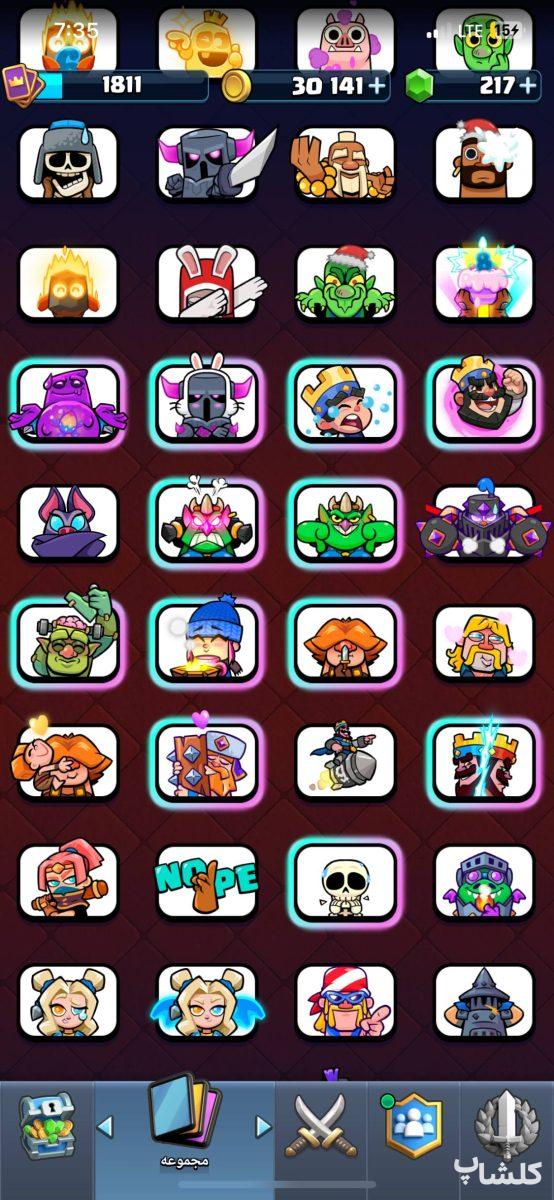Screen dimensions: 554x1200
Task: Choose the skeleton with winter hat emote
Action: click(68, 162)
